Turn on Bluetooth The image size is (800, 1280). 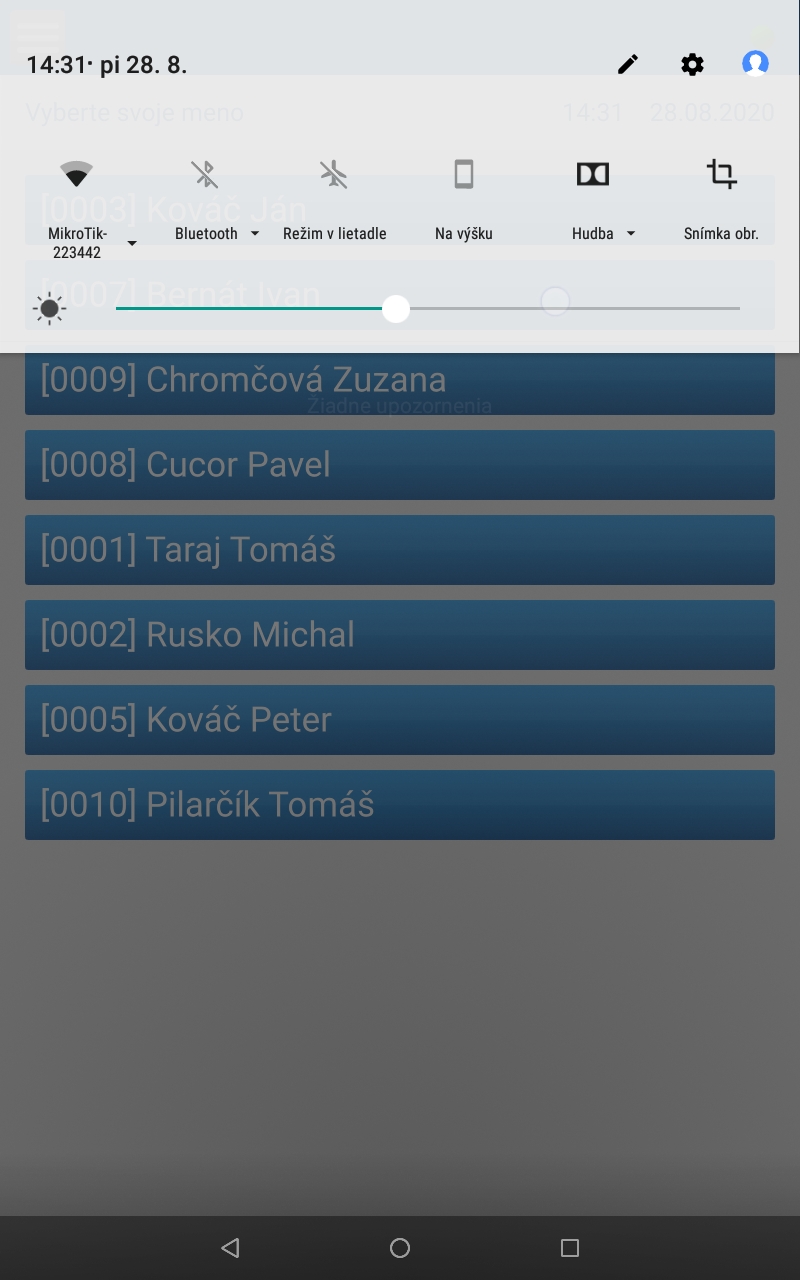click(x=205, y=175)
